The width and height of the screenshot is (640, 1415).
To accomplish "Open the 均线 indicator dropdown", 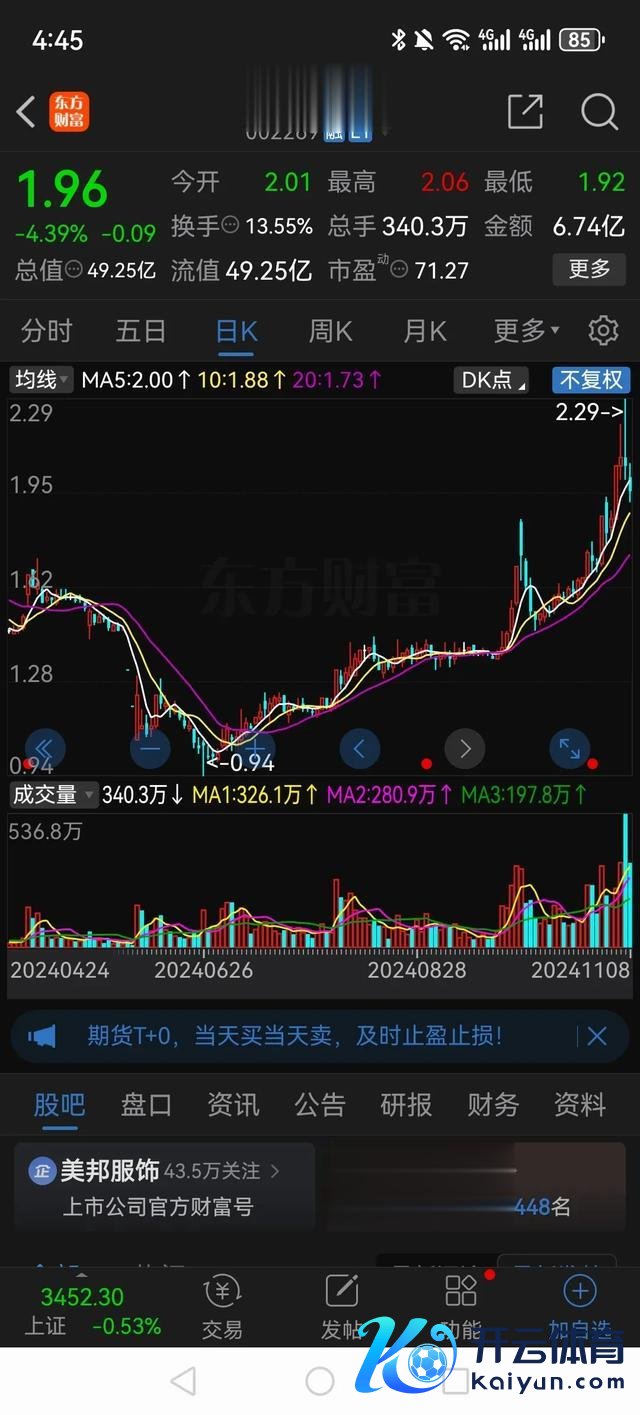I will point(41,380).
